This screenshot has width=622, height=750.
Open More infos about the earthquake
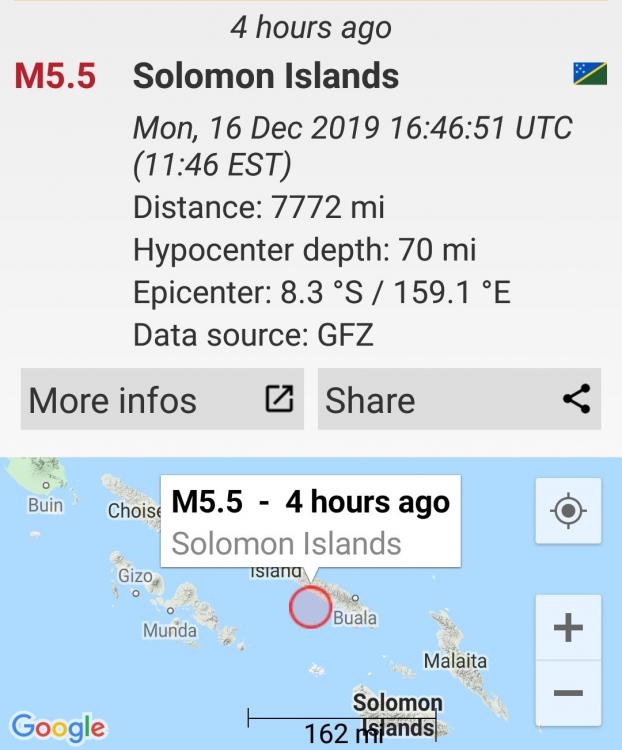pos(162,400)
